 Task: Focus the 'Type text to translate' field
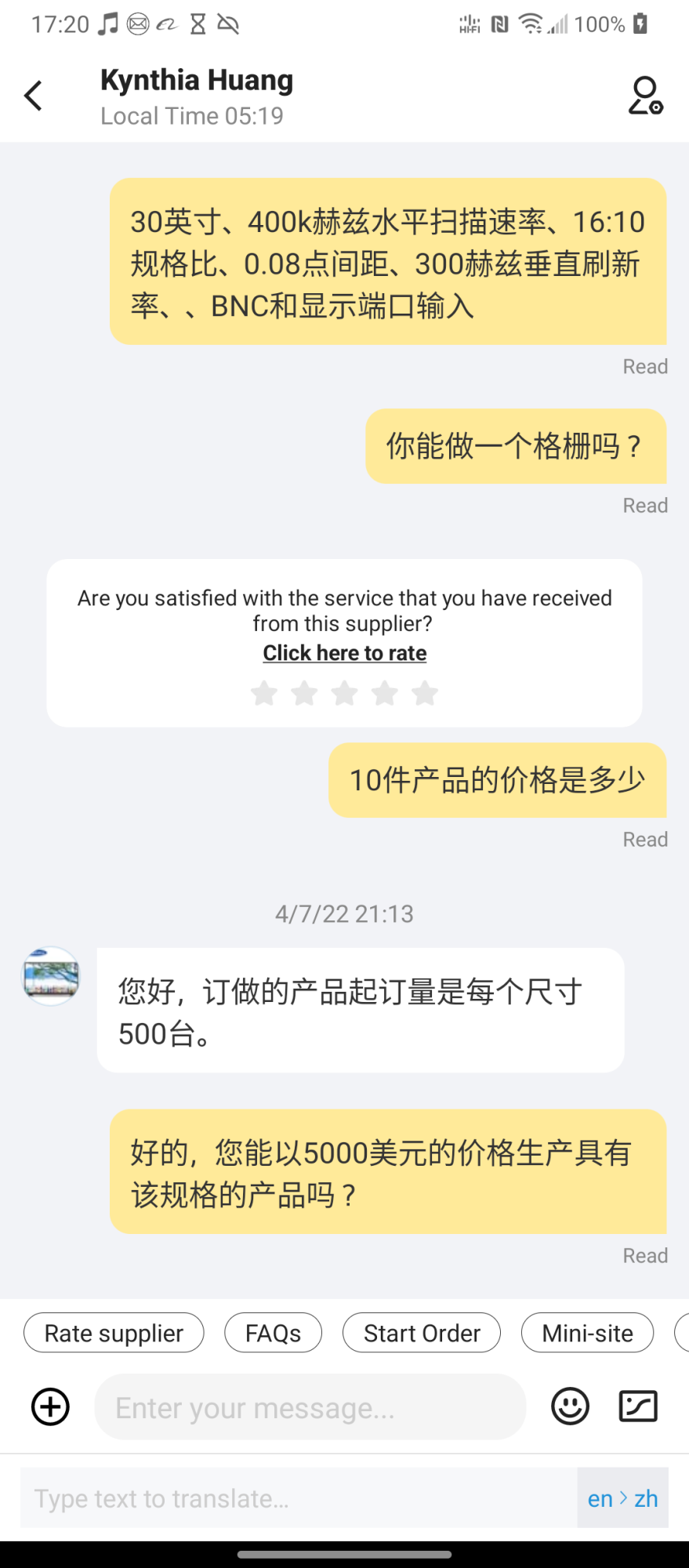(x=298, y=1498)
